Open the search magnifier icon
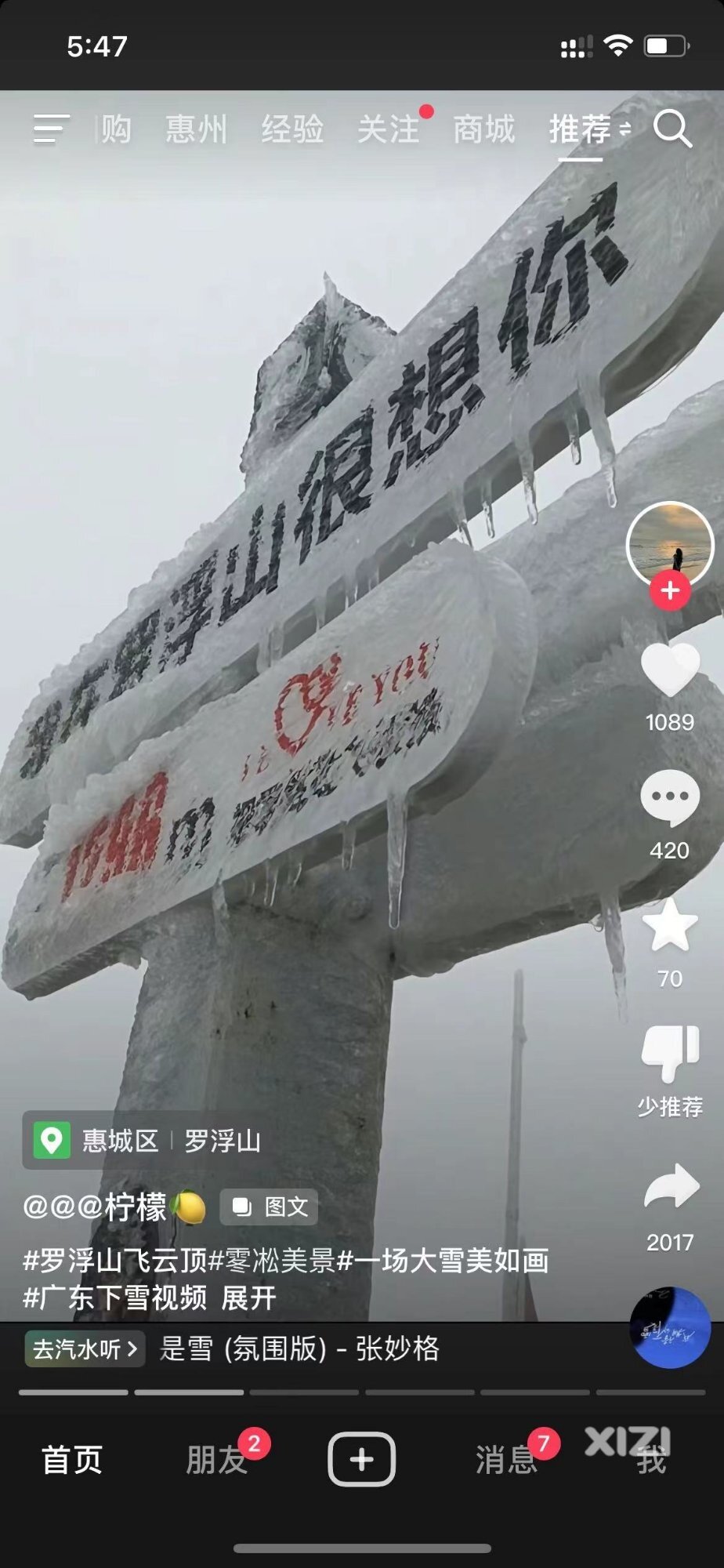The image size is (724, 1568). pos(672,129)
